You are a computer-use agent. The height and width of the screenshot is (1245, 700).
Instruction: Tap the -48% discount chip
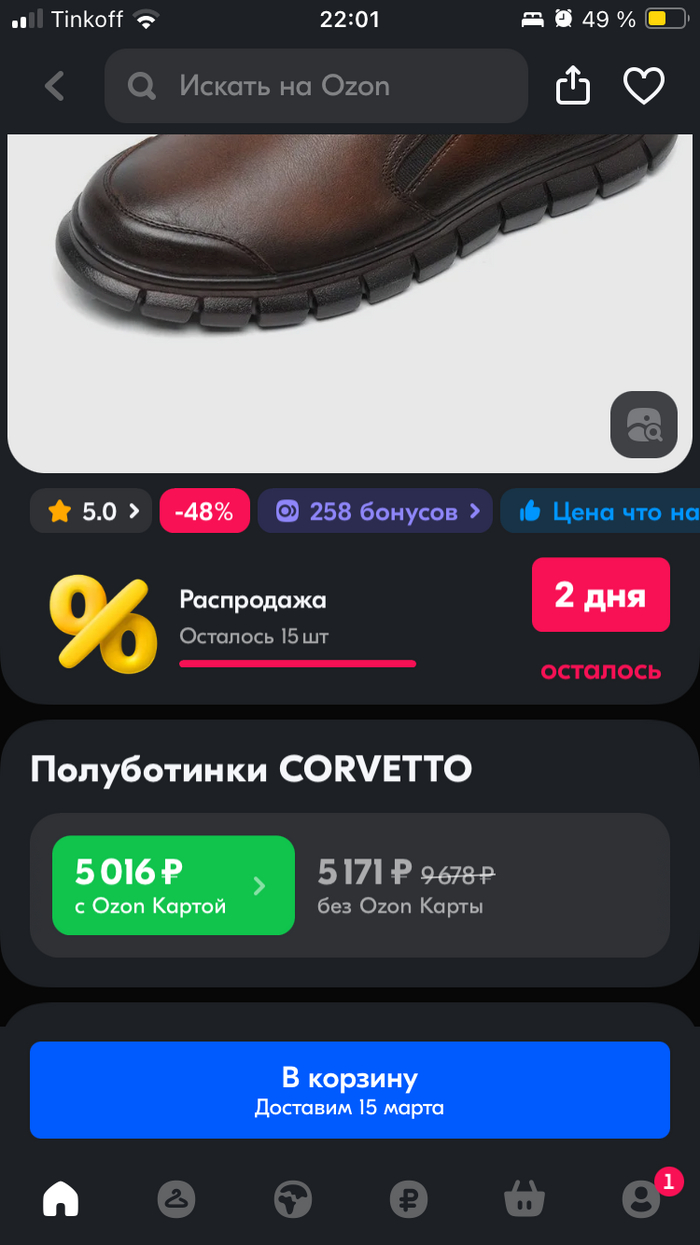204,512
